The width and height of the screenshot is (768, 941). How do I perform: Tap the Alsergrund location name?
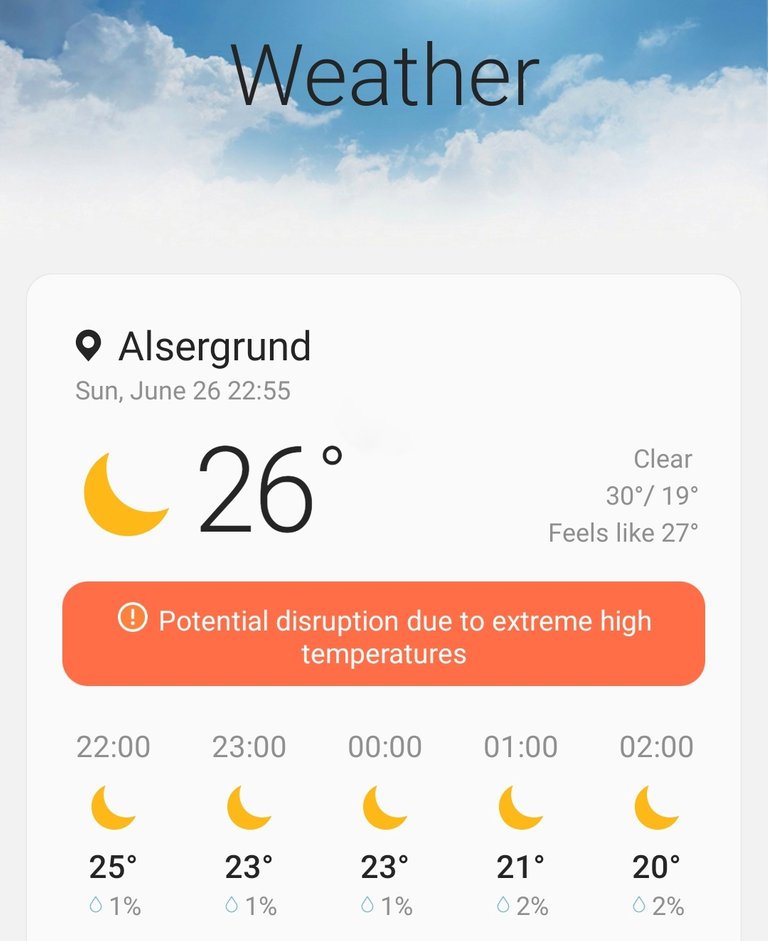point(214,347)
